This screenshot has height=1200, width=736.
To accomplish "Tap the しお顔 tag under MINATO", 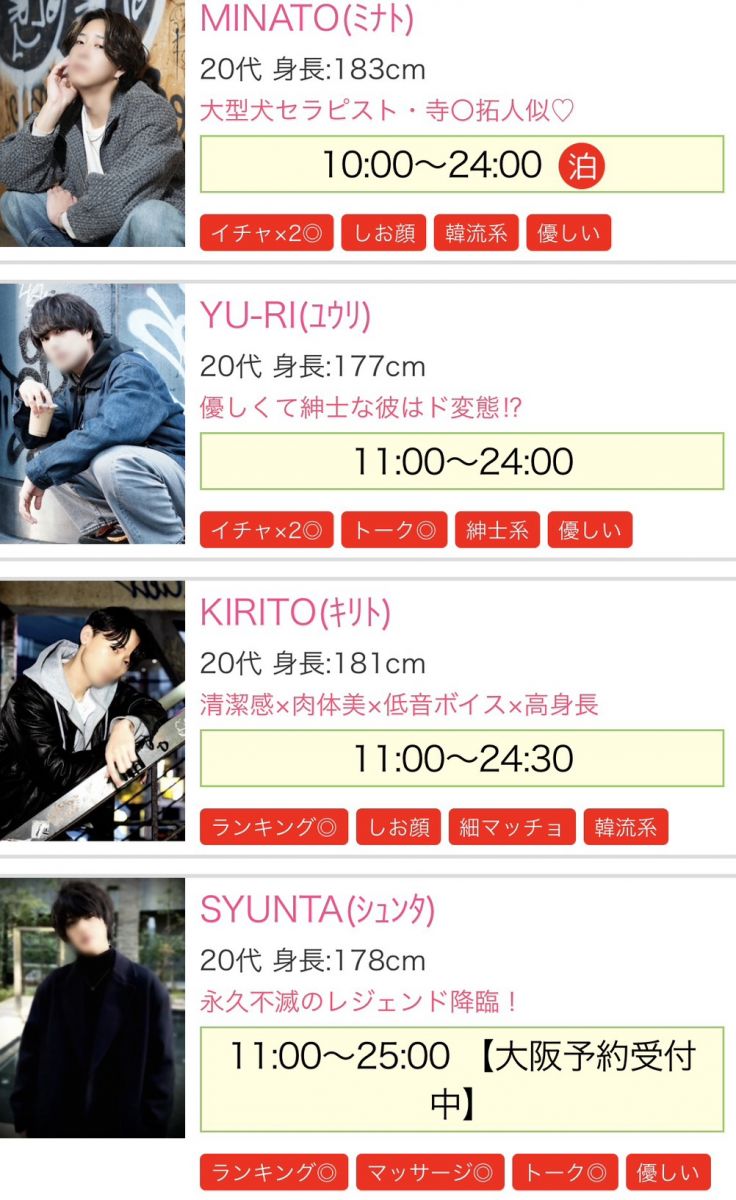I will (384, 234).
